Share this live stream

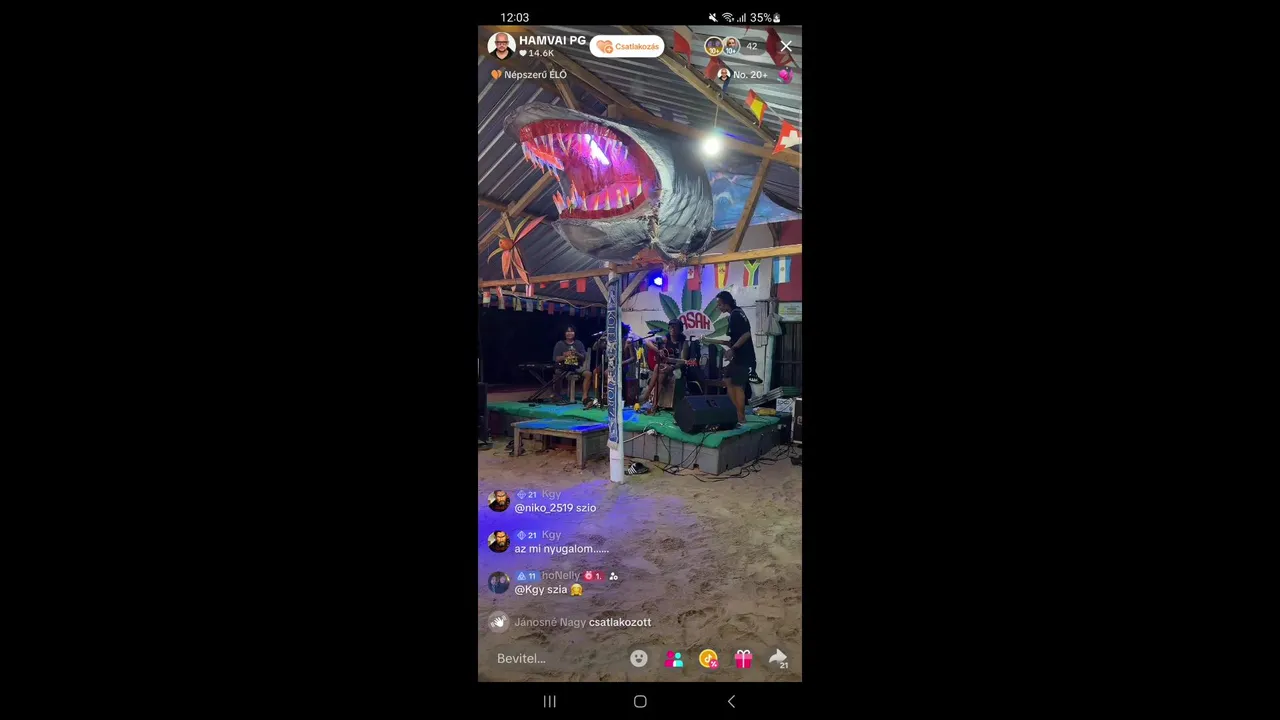[777, 658]
